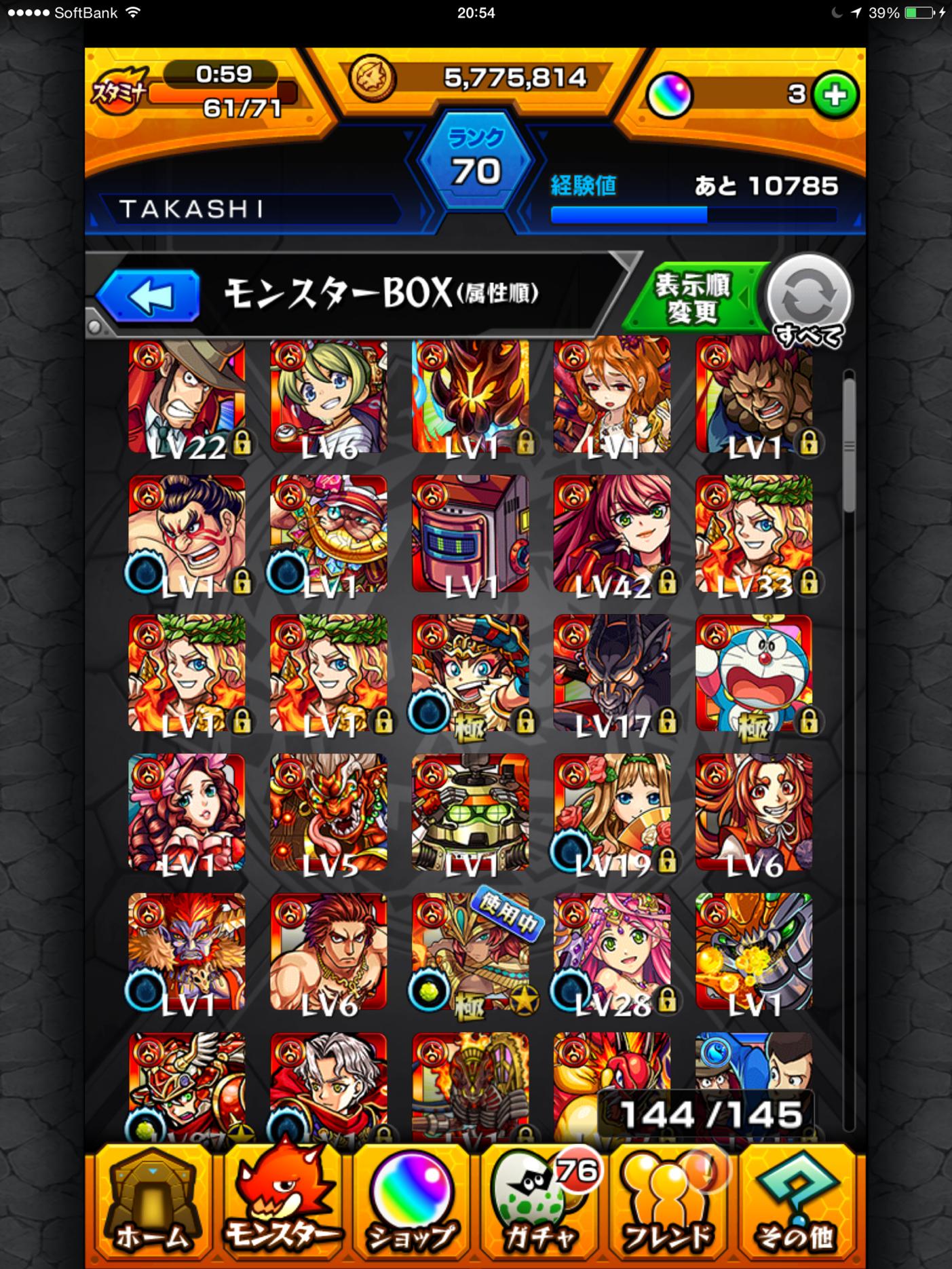Open the その他 tab
Image resolution: width=952 pixels, height=1269 pixels.
795,1202
